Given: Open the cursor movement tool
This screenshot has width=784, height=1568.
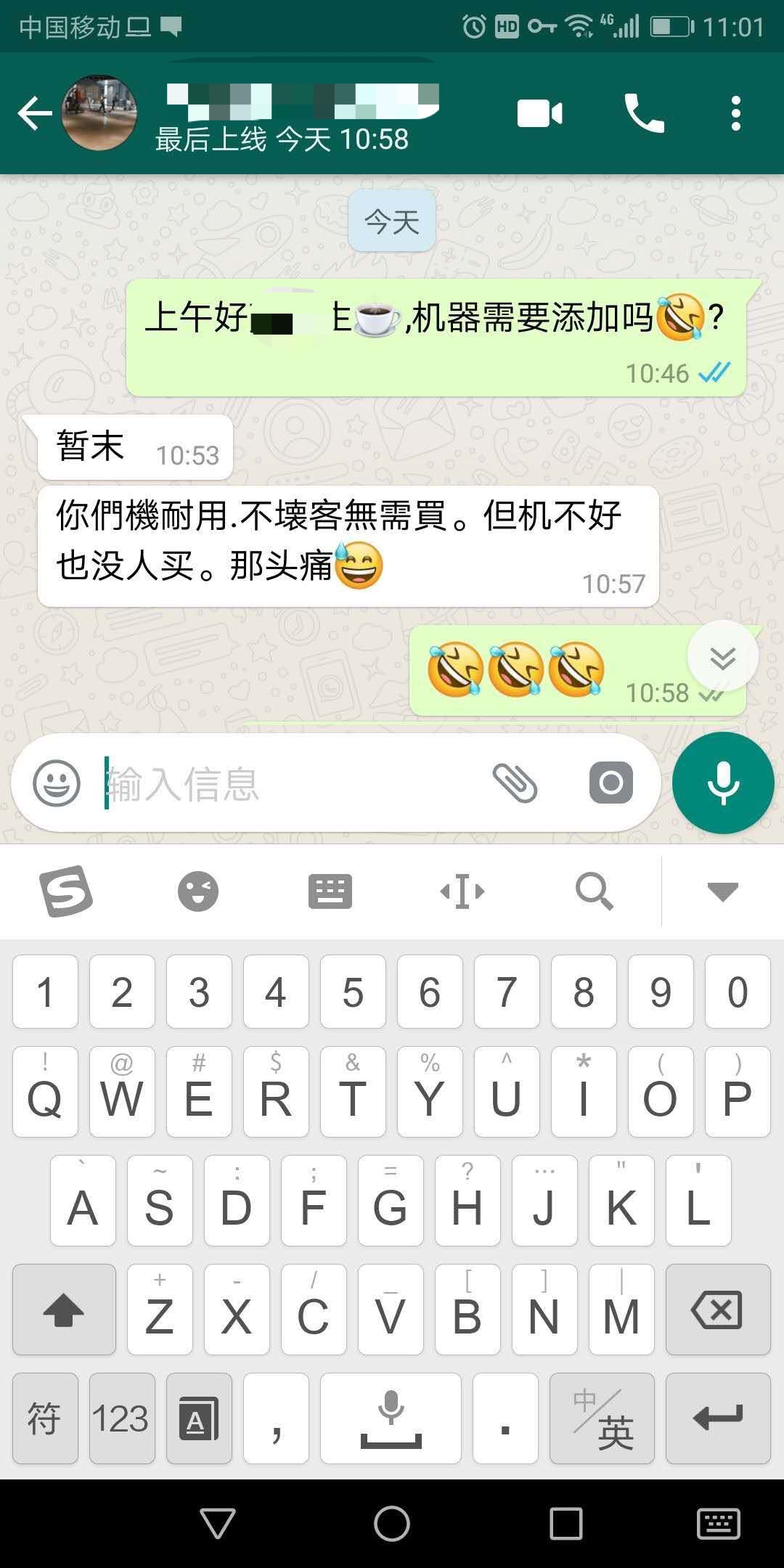Looking at the screenshot, I should click(x=462, y=891).
